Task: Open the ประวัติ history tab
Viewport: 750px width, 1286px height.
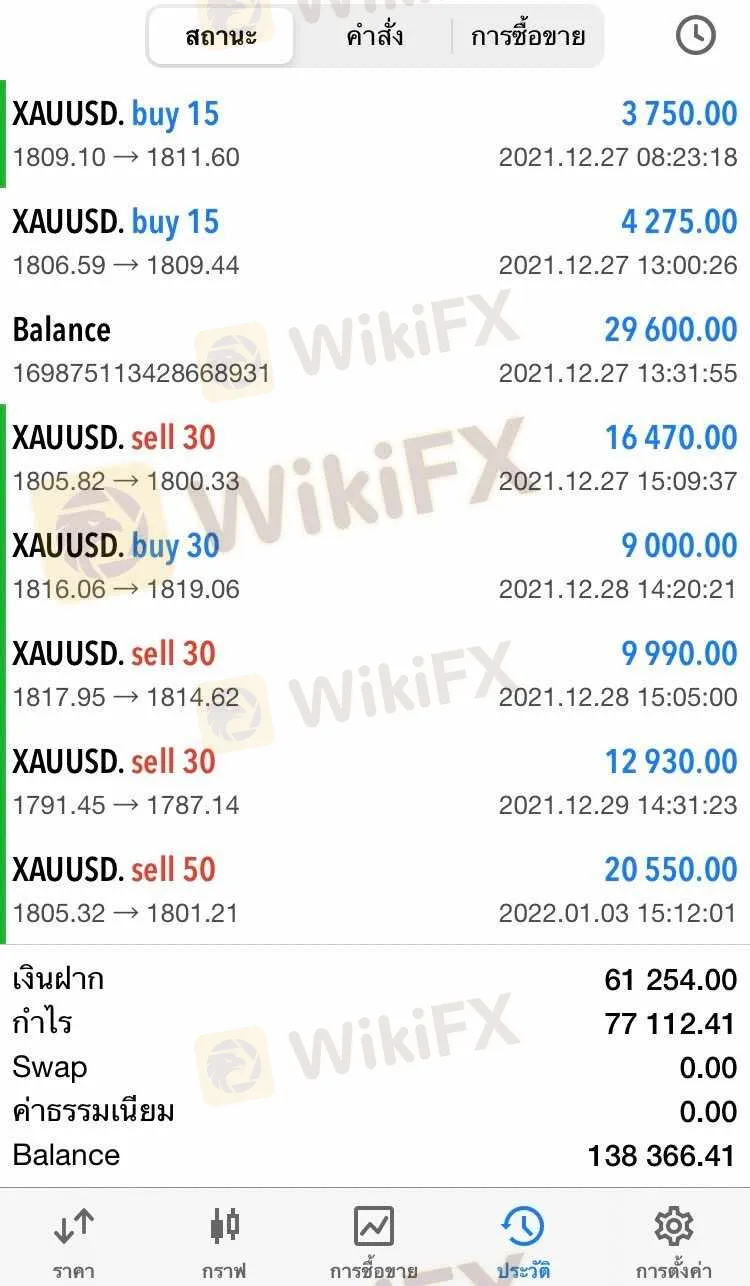Action: coord(523,1240)
